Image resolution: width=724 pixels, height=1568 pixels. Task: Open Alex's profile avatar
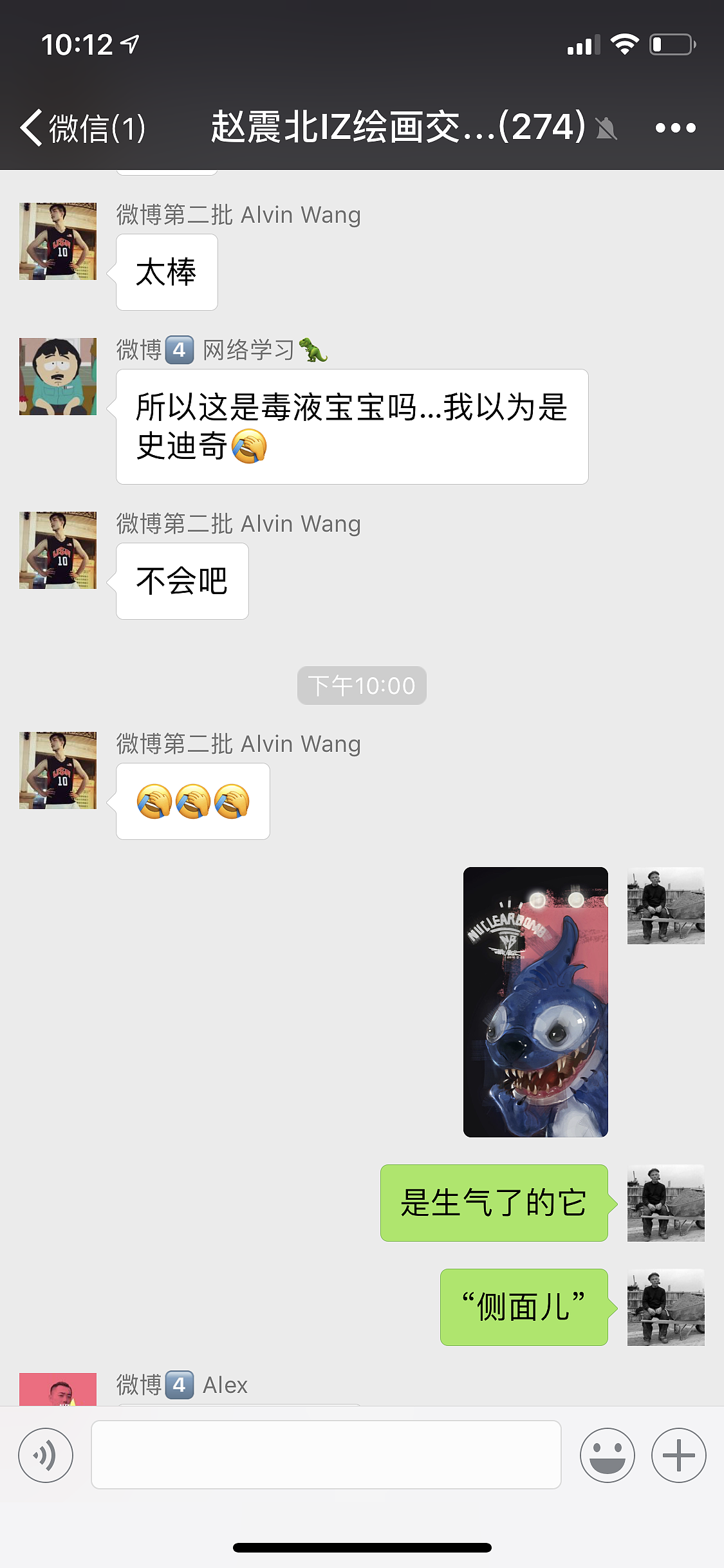58,1389
